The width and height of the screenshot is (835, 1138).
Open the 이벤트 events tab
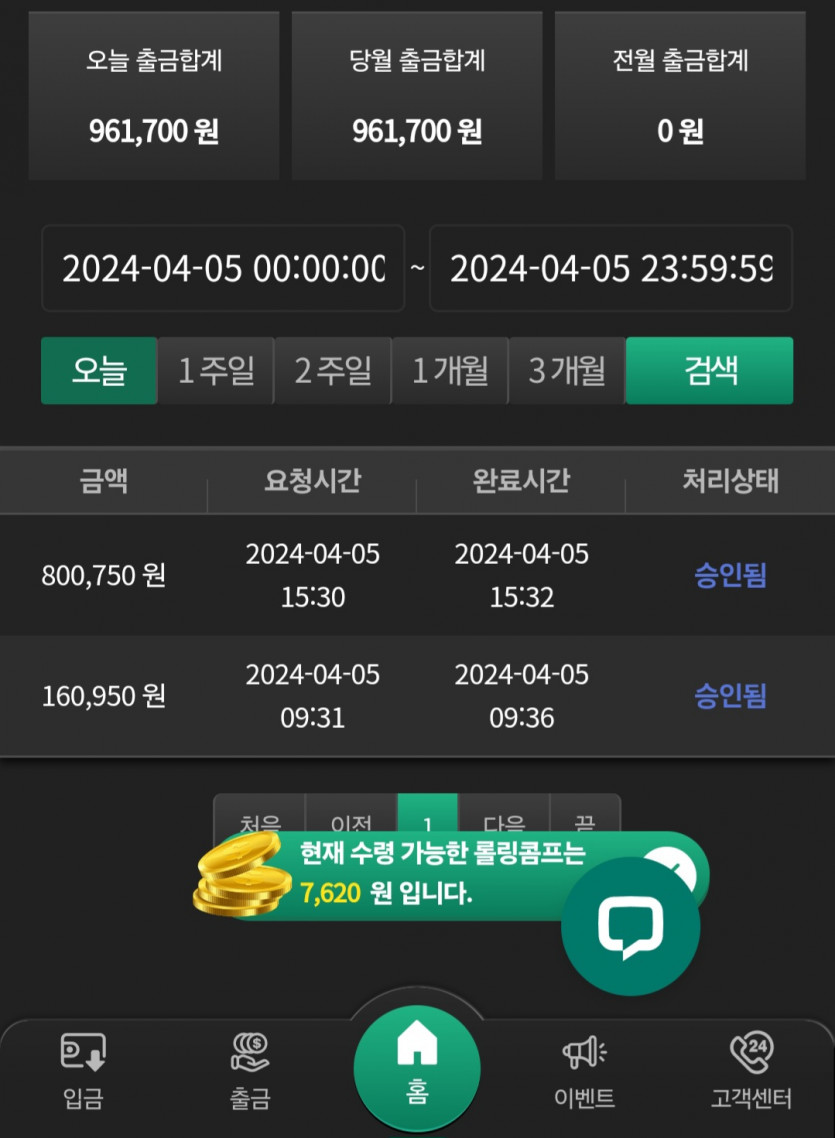(x=584, y=1073)
